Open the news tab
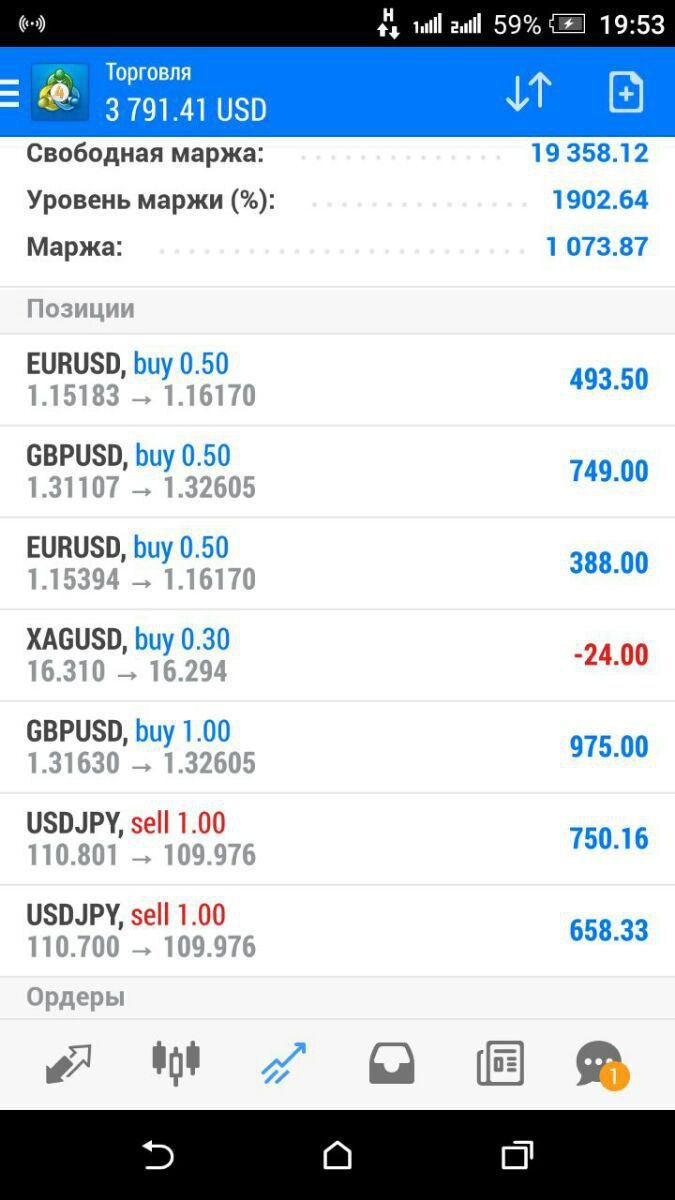675x1200 pixels. pos(500,1064)
